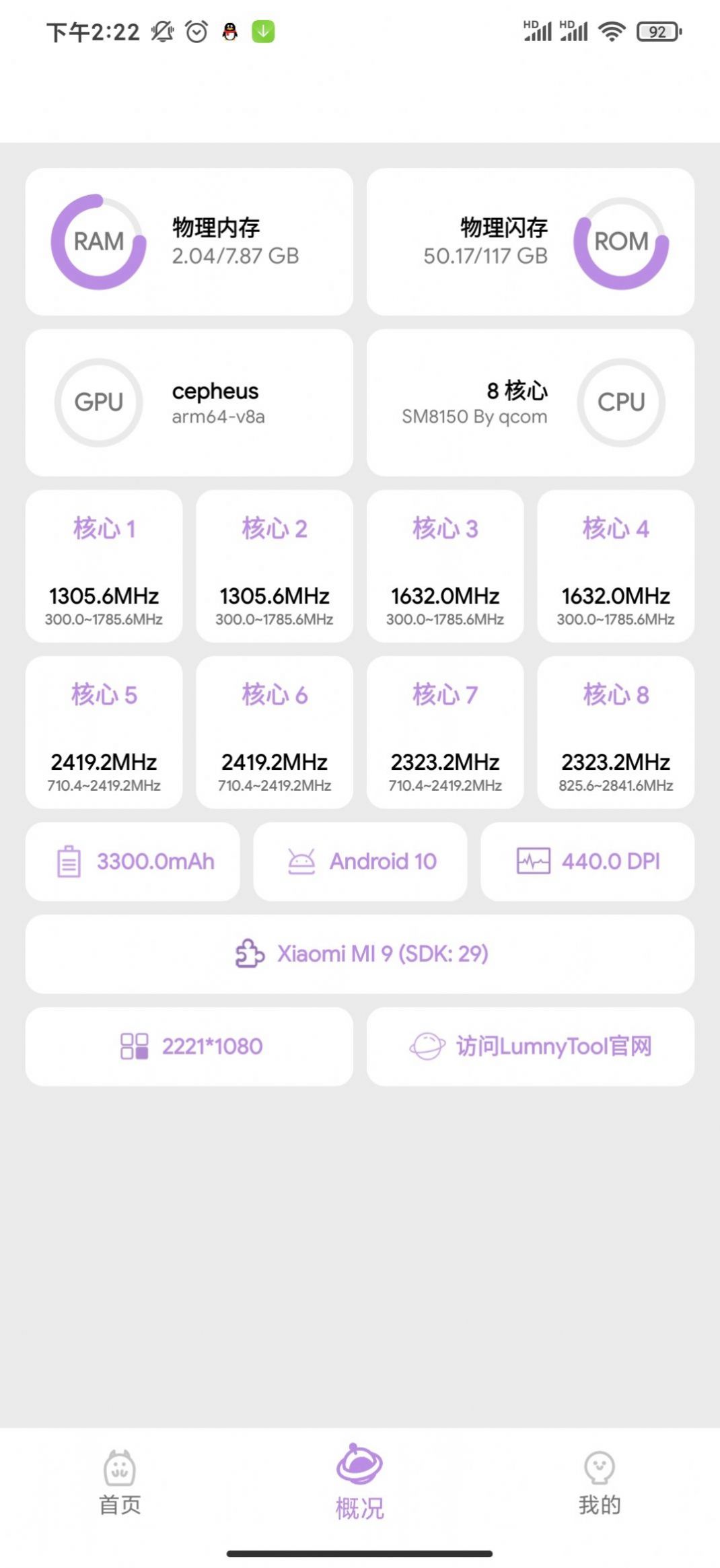The height and width of the screenshot is (1568, 720).
Task: Select the 核心 8 frequency card
Action: point(616,734)
